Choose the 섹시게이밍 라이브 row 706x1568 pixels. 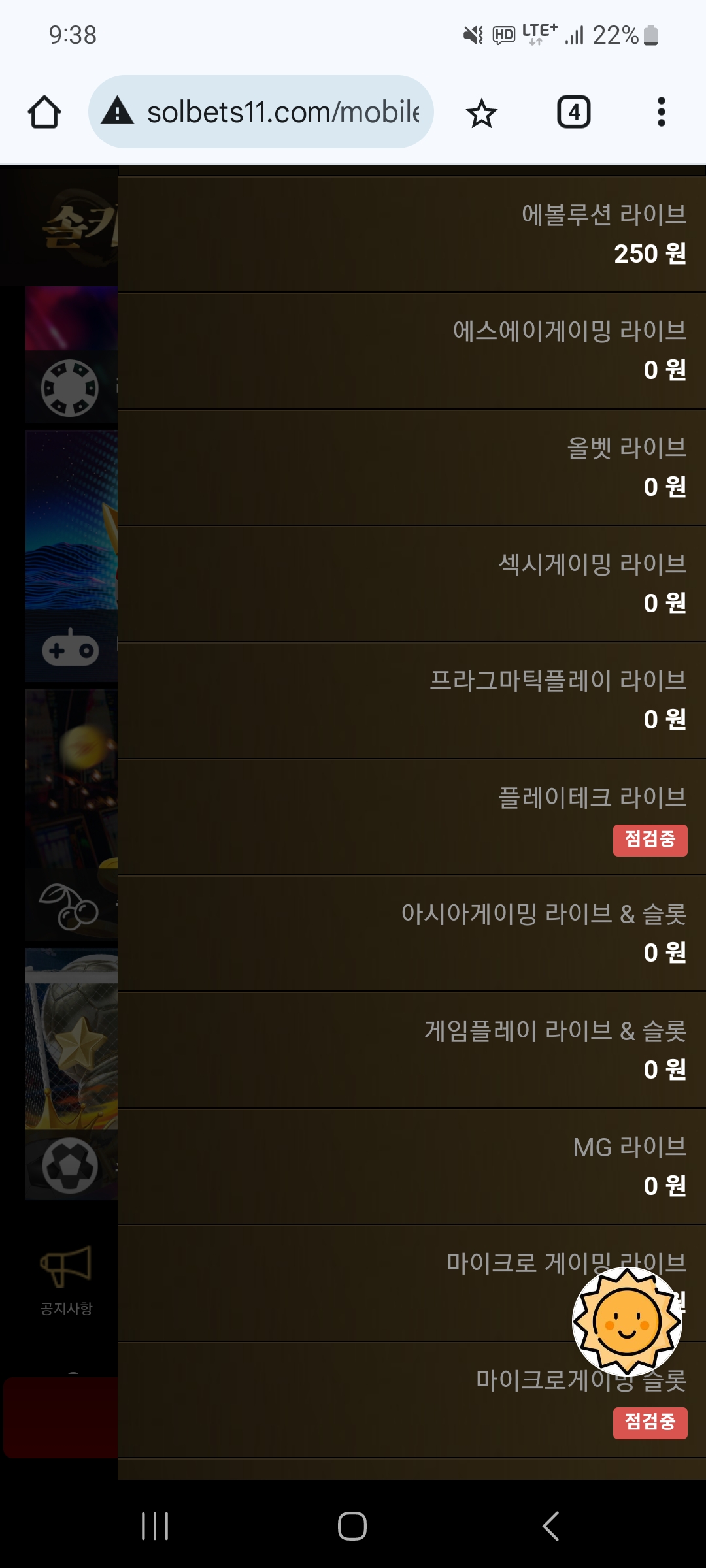click(x=412, y=584)
